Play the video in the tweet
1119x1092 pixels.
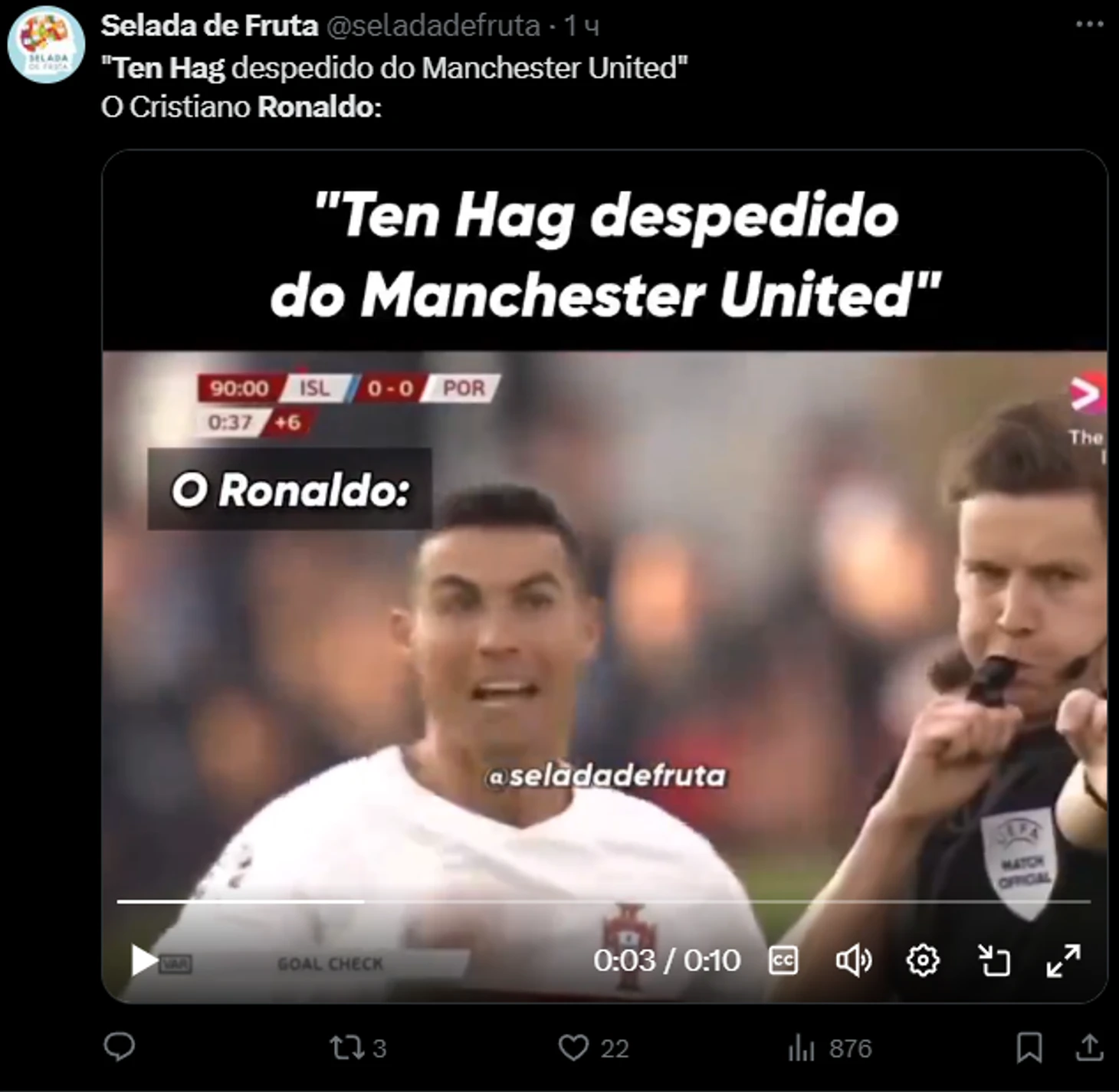(x=143, y=959)
